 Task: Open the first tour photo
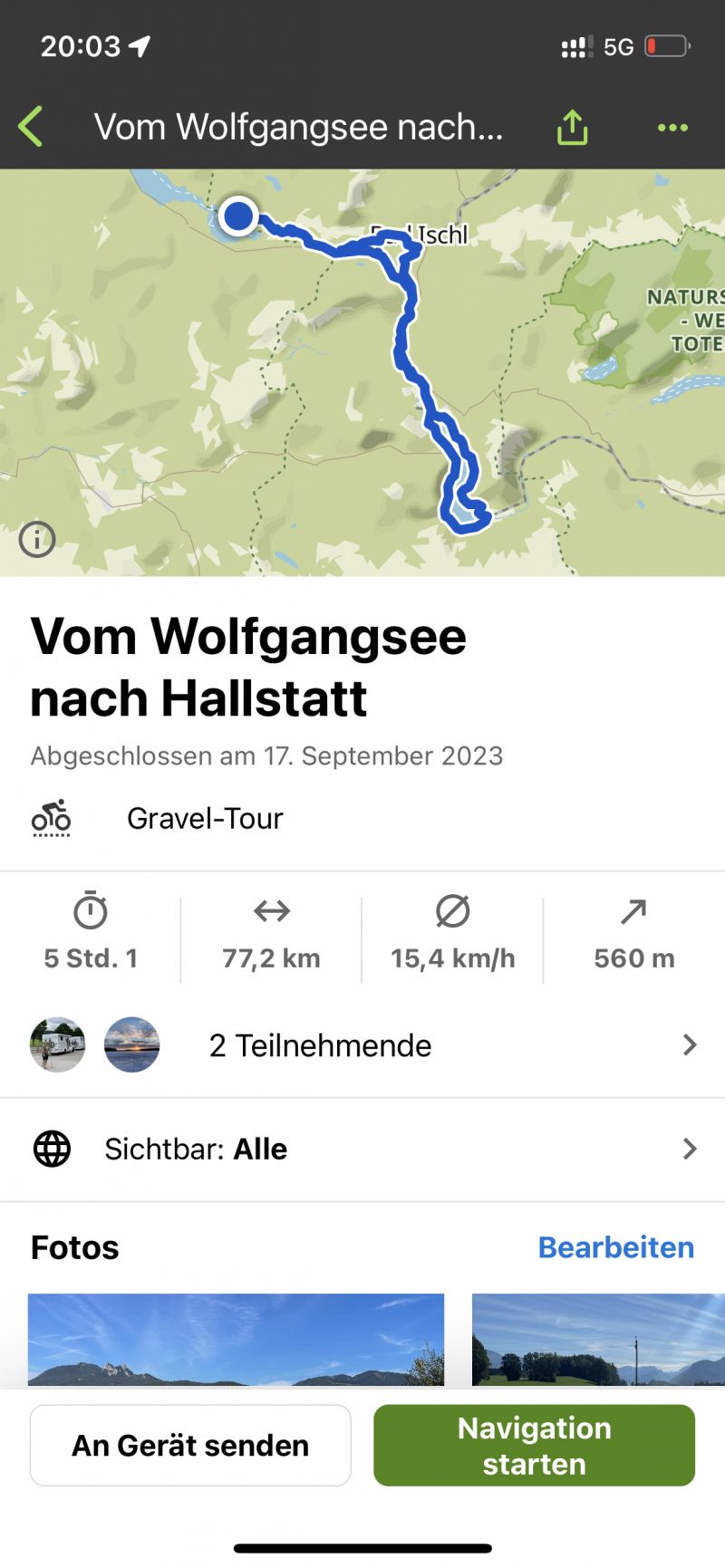tap(236, 1339)
